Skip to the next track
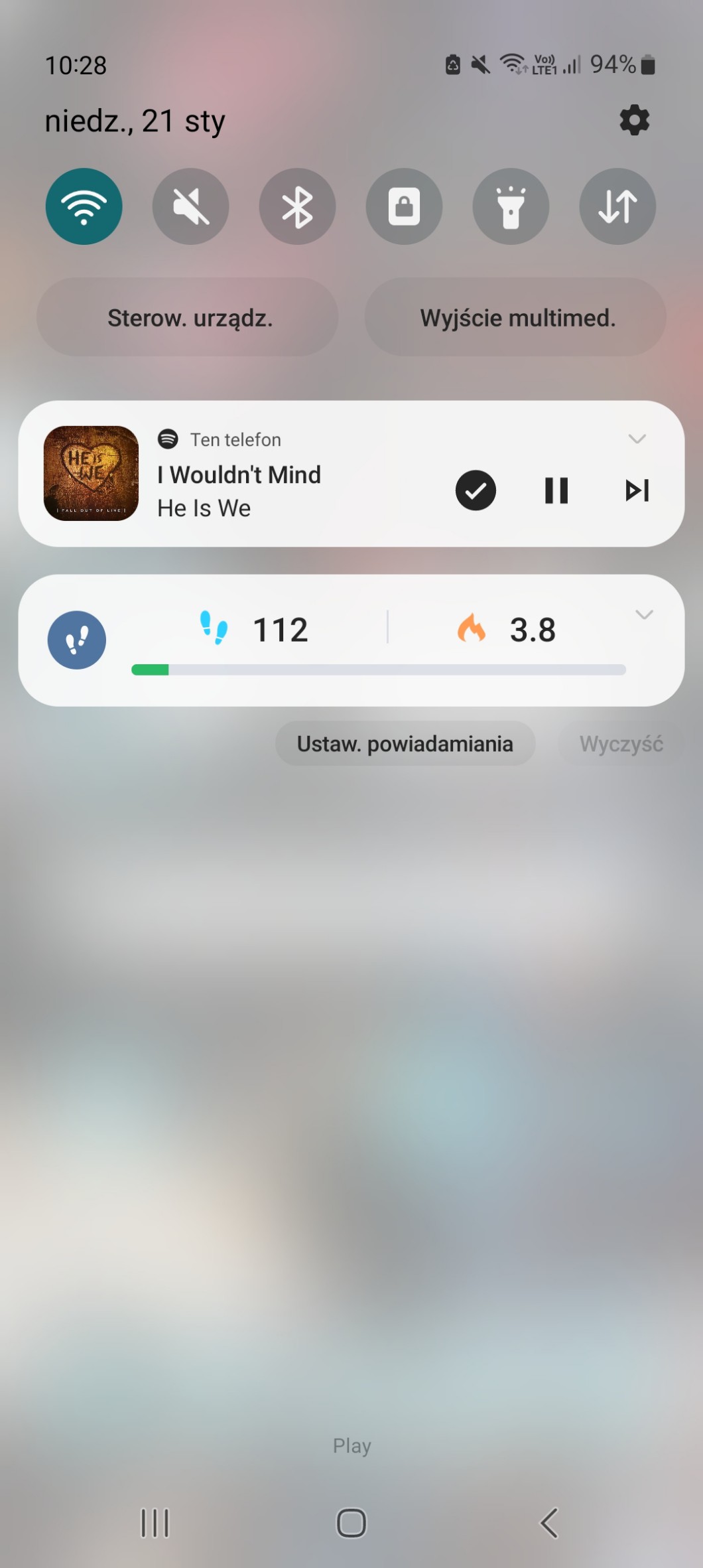The image size is (703, 1568). click(637, 490)
